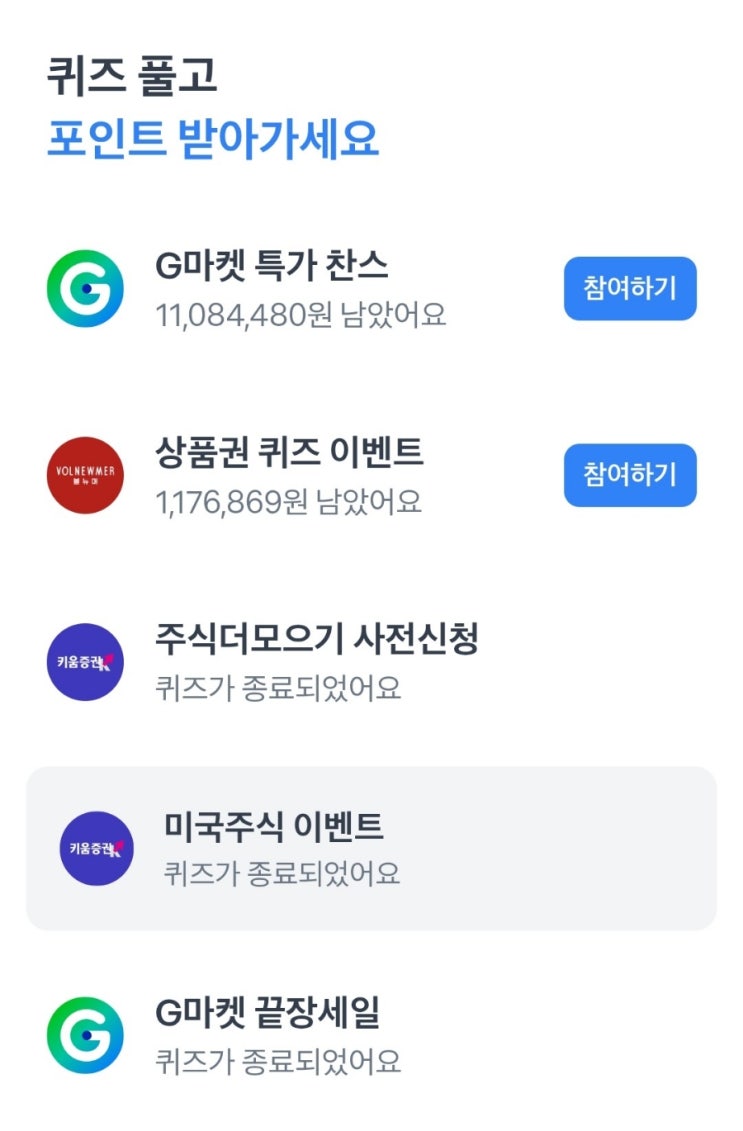This screenshot has height=1131, width=743.
Task: Select the 미국주식 이벤트 quiz row
Action: 371,848
